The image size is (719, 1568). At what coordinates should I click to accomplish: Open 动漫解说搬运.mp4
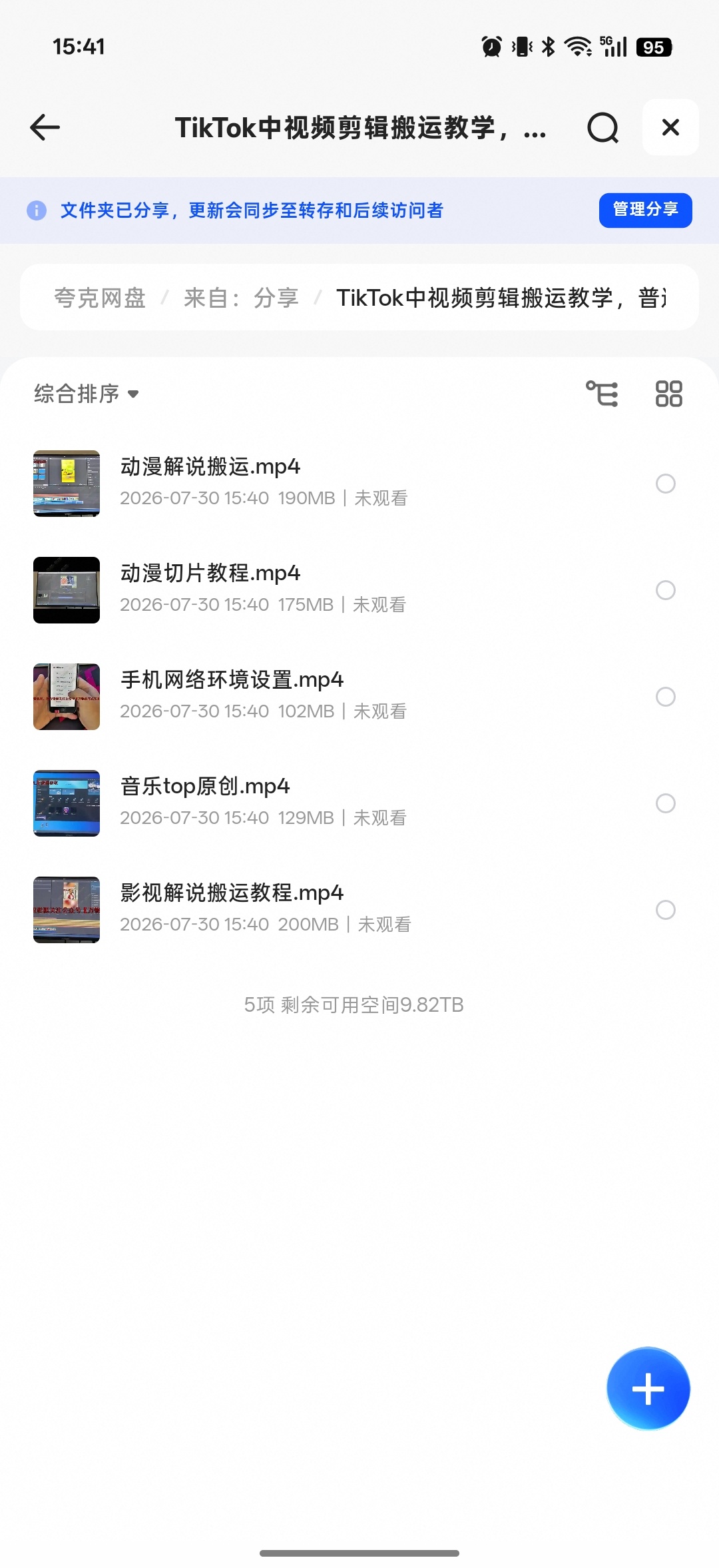click(x=333, y=483)
